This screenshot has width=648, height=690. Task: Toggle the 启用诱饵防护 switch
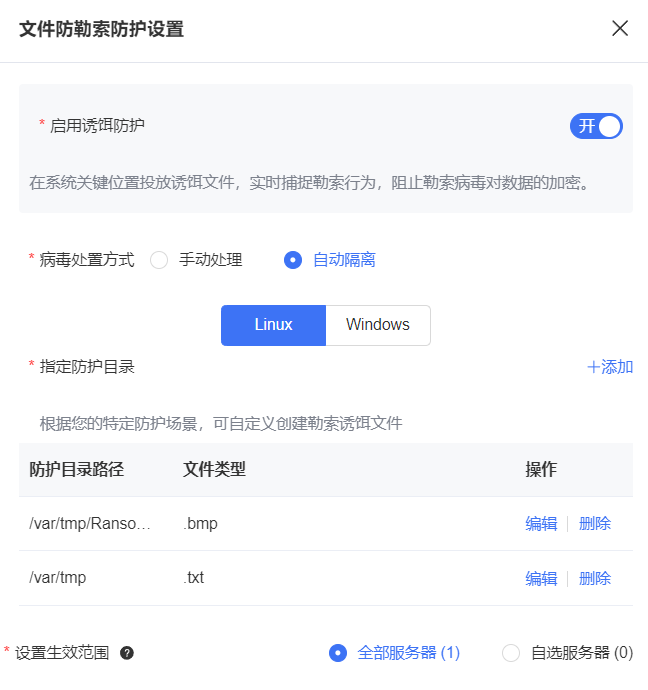coord(596,126)
